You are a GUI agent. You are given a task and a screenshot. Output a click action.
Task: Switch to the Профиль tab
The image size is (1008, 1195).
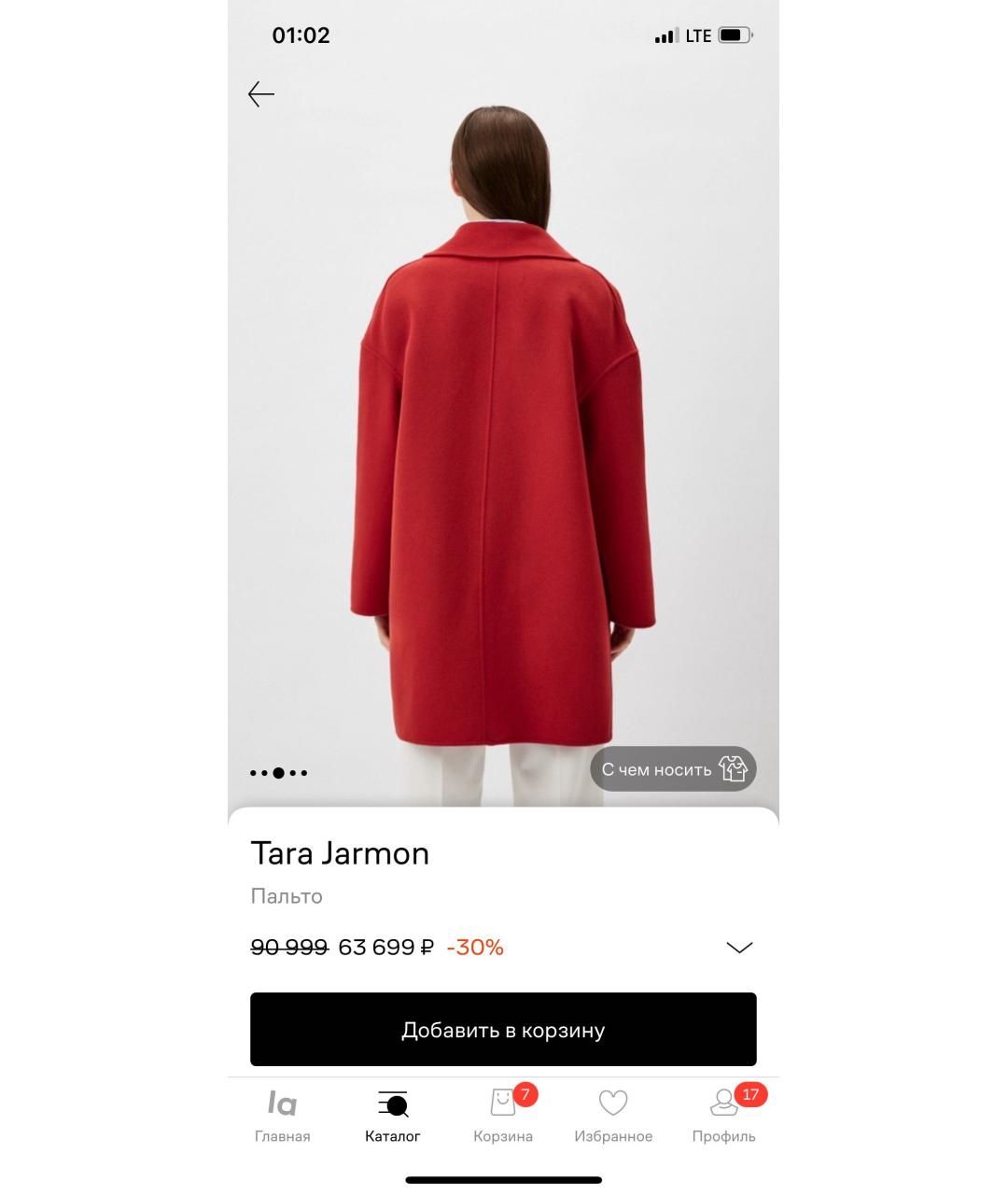tap(723, 1117)
